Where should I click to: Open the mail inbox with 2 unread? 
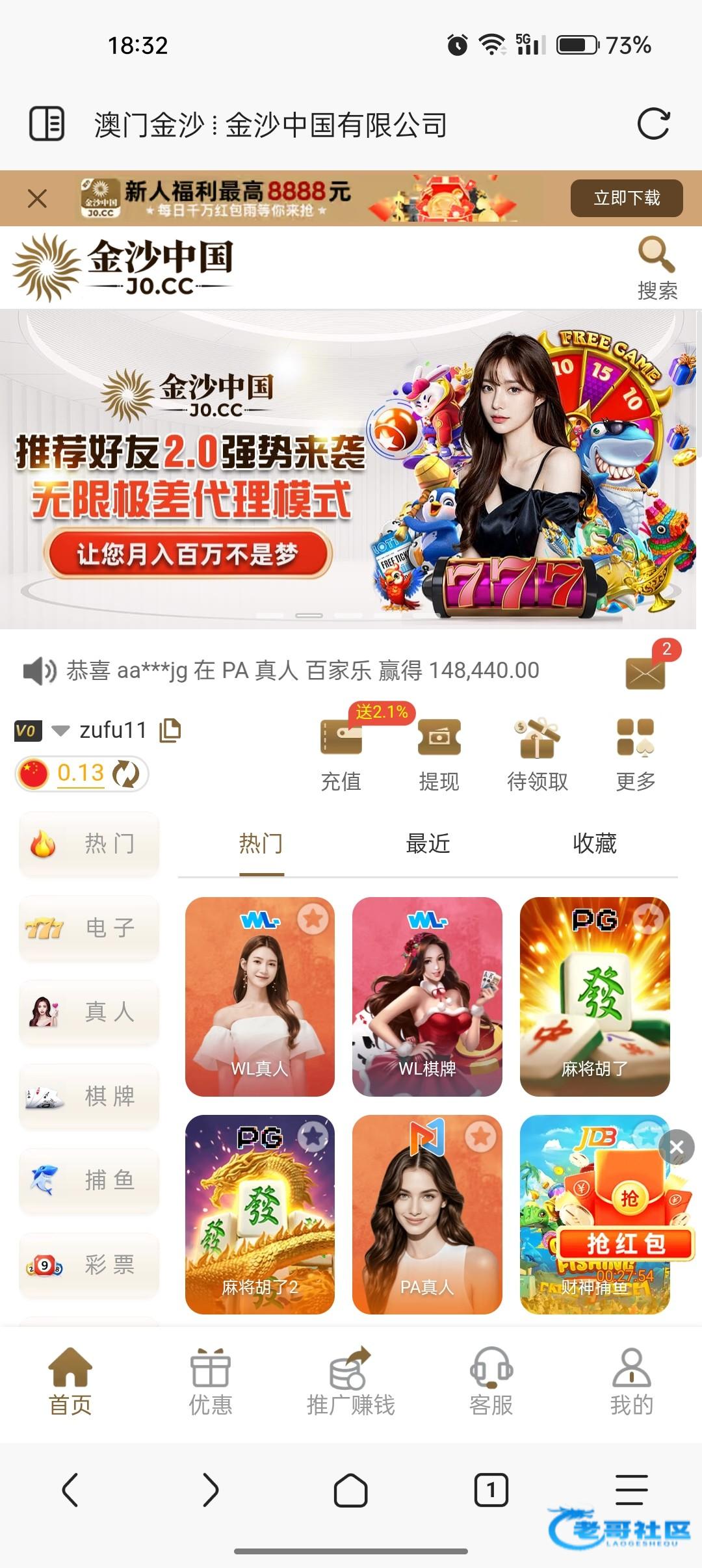[645, 672]
